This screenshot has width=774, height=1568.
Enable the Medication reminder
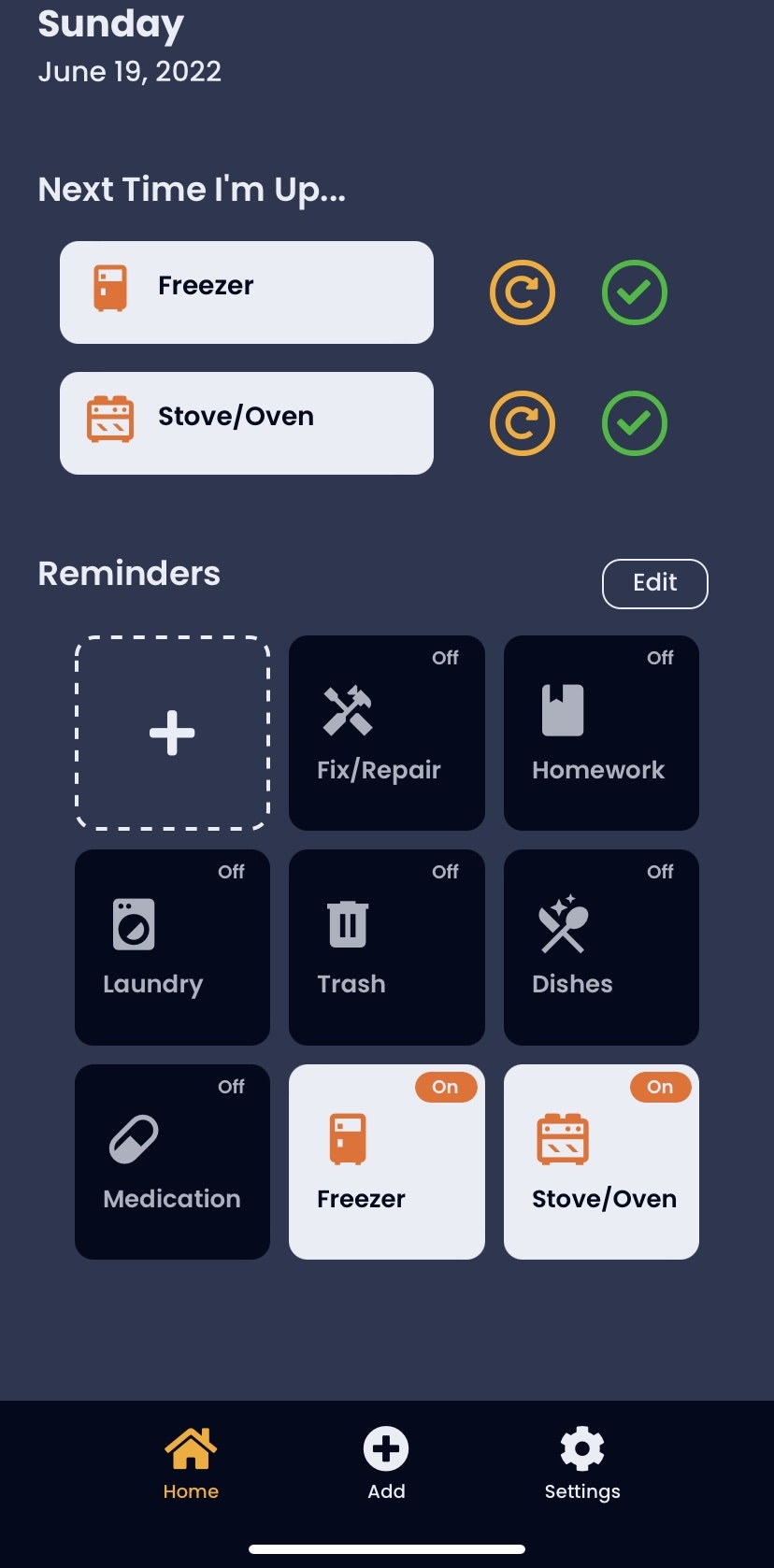tap(172, 1162)
